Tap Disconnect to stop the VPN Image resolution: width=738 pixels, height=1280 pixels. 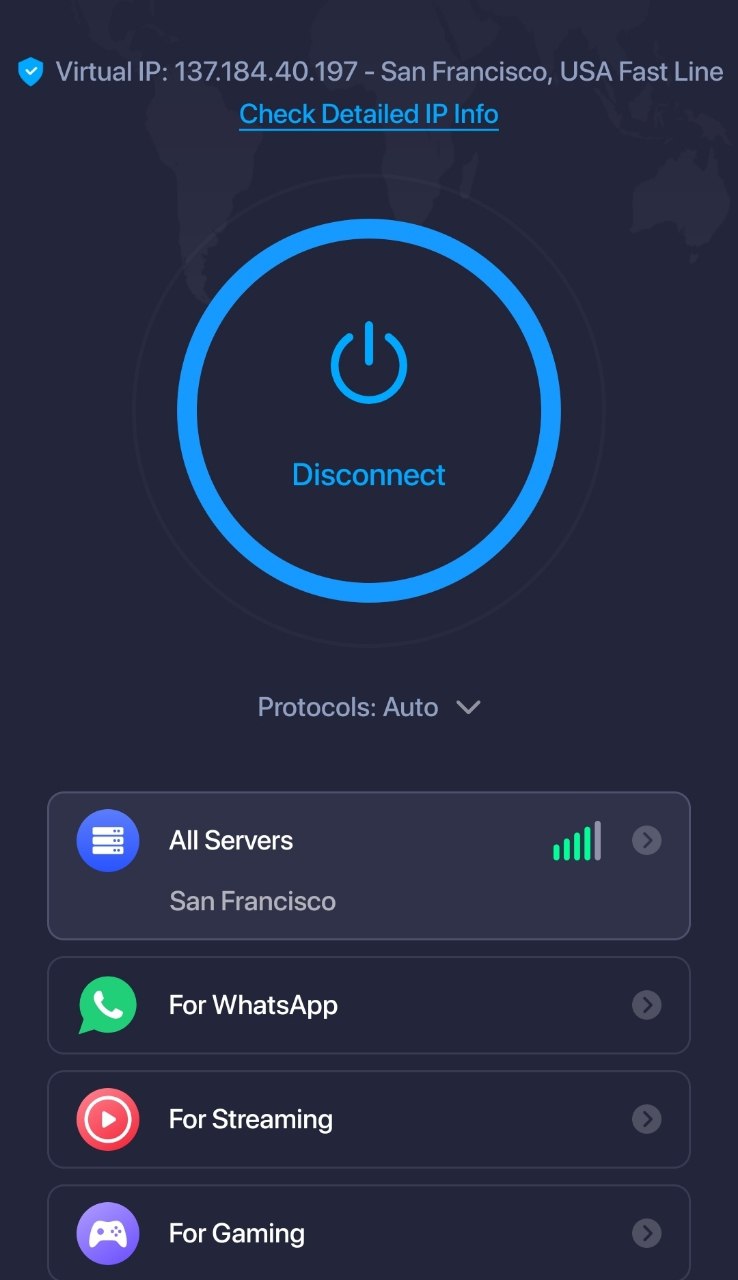pos(368,411)
